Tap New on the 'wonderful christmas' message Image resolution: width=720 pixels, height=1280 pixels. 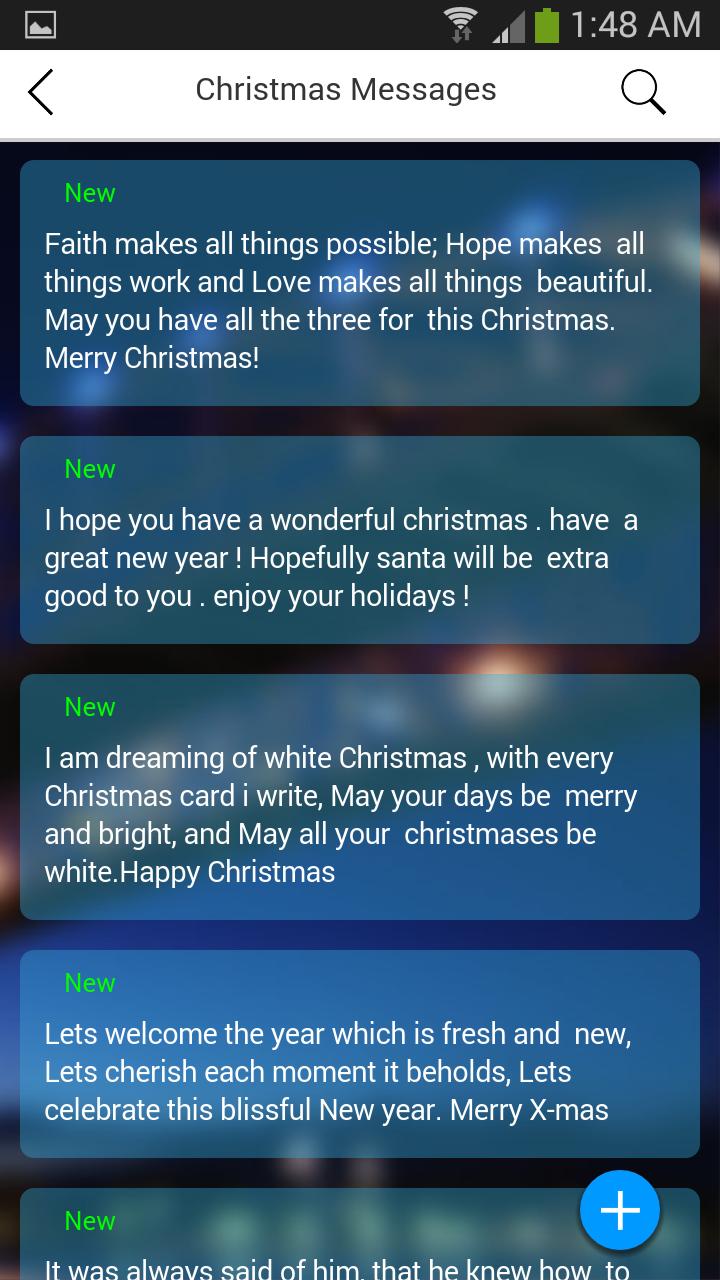pyautogui.click(x=89, y=468)
